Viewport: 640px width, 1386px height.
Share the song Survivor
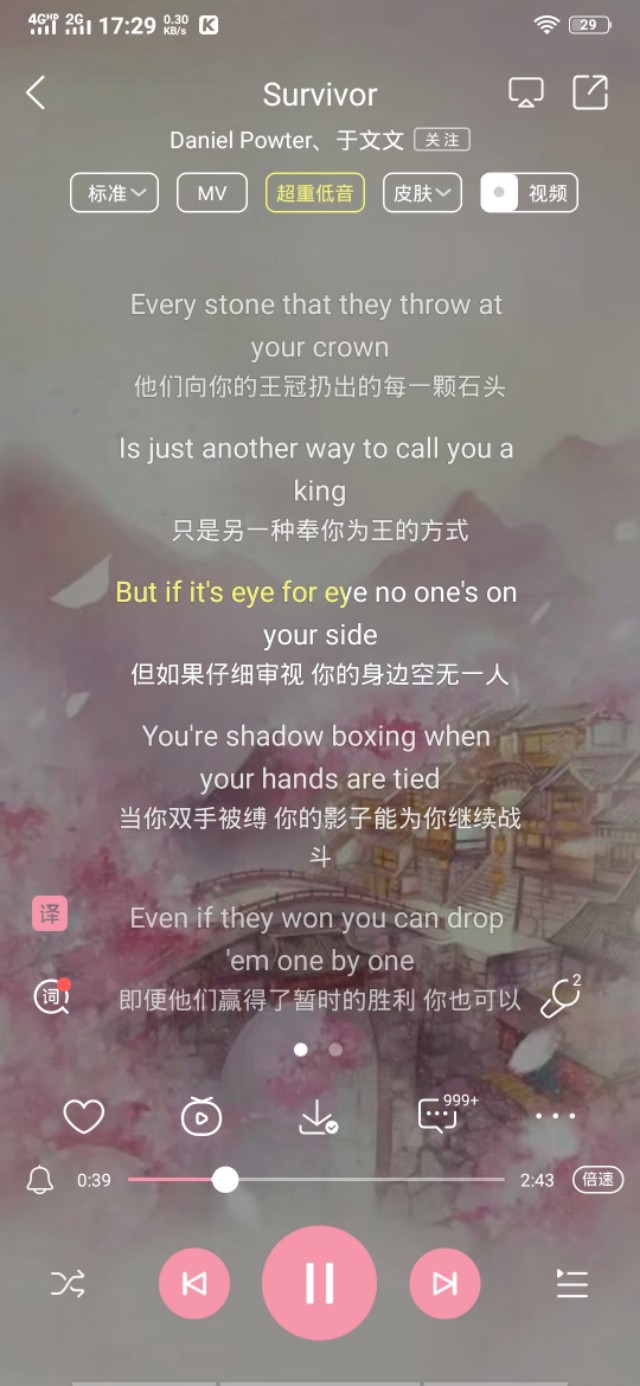click(x=590, y=92)
